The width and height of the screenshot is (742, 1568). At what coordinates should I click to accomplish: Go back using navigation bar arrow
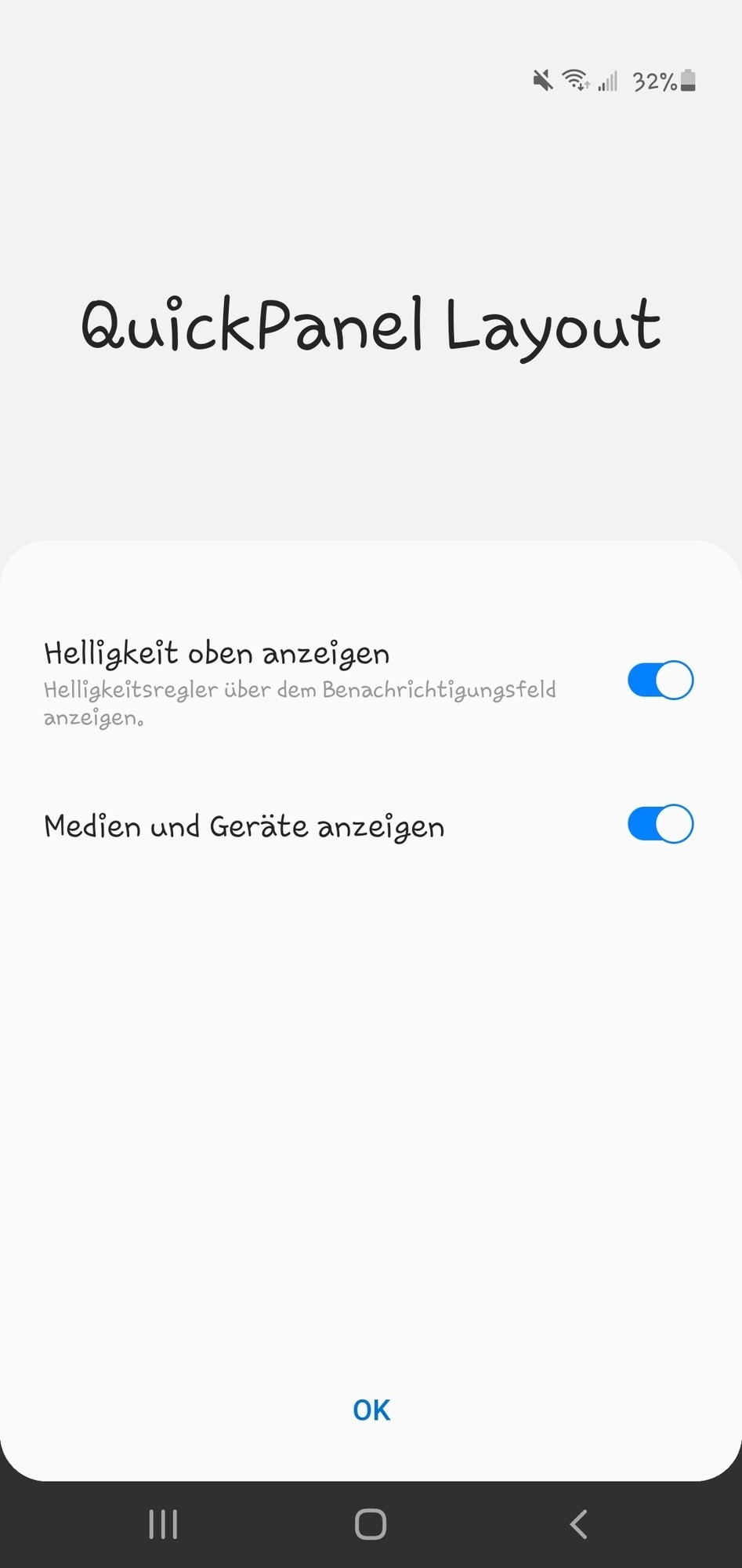pos(578,1525)
